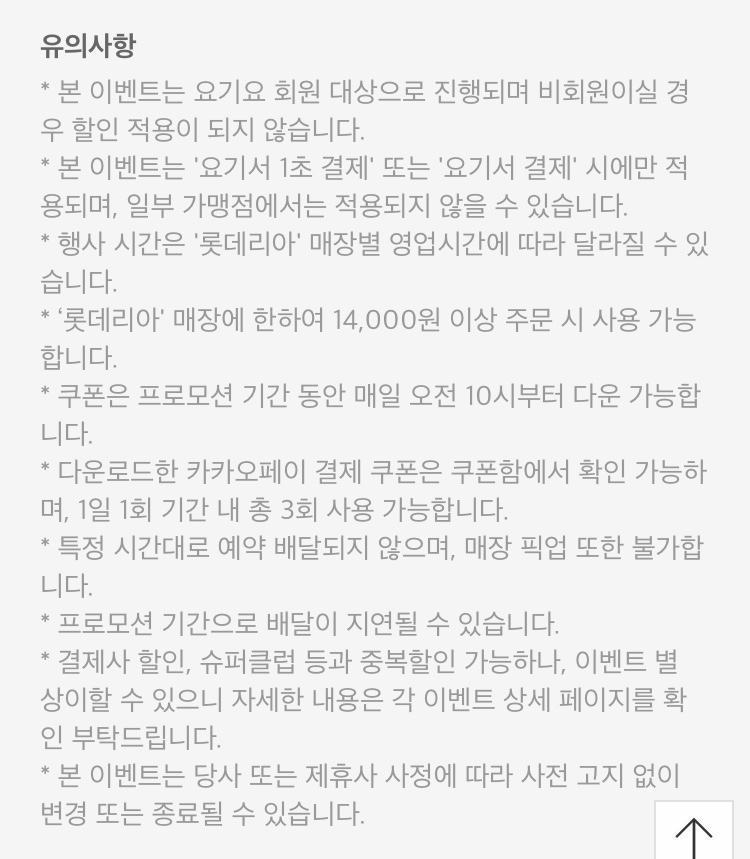Tap the scroll-to-top arrow button
The image size is (750, 859).
tap(693, 833)
